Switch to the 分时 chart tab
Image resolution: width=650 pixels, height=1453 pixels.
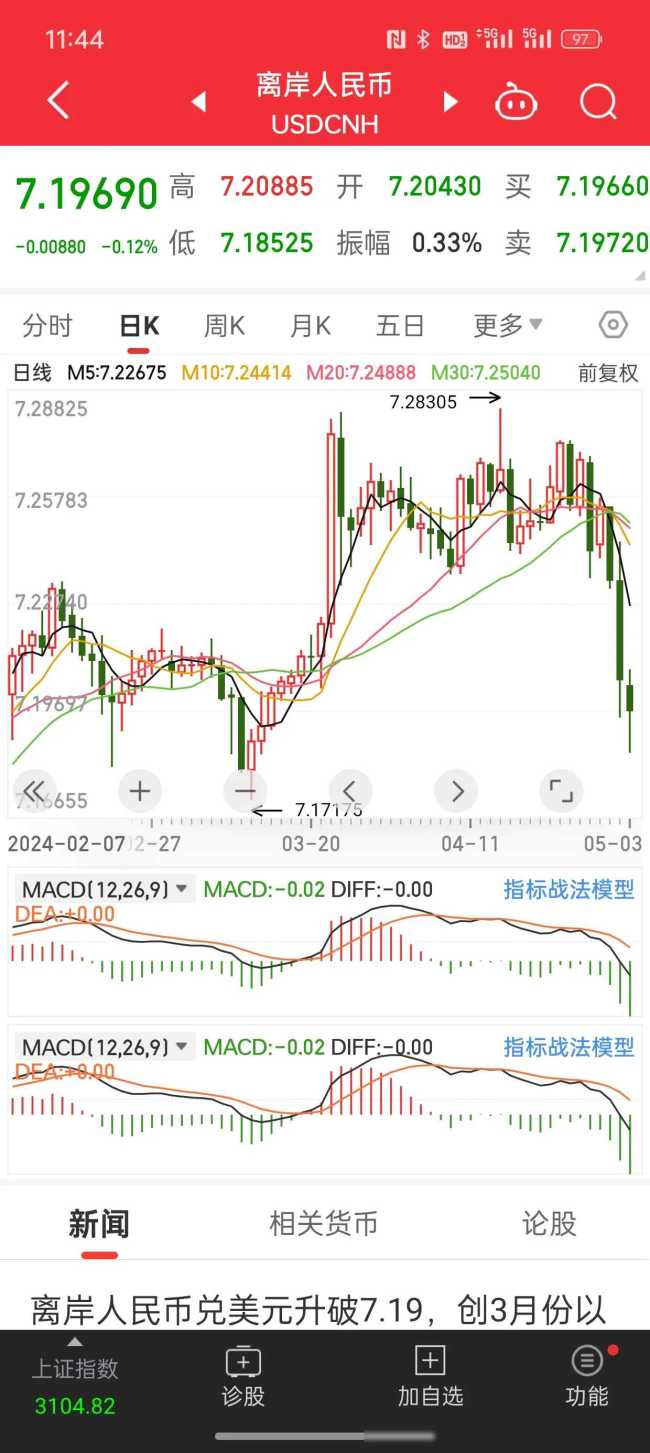point(48,326)
